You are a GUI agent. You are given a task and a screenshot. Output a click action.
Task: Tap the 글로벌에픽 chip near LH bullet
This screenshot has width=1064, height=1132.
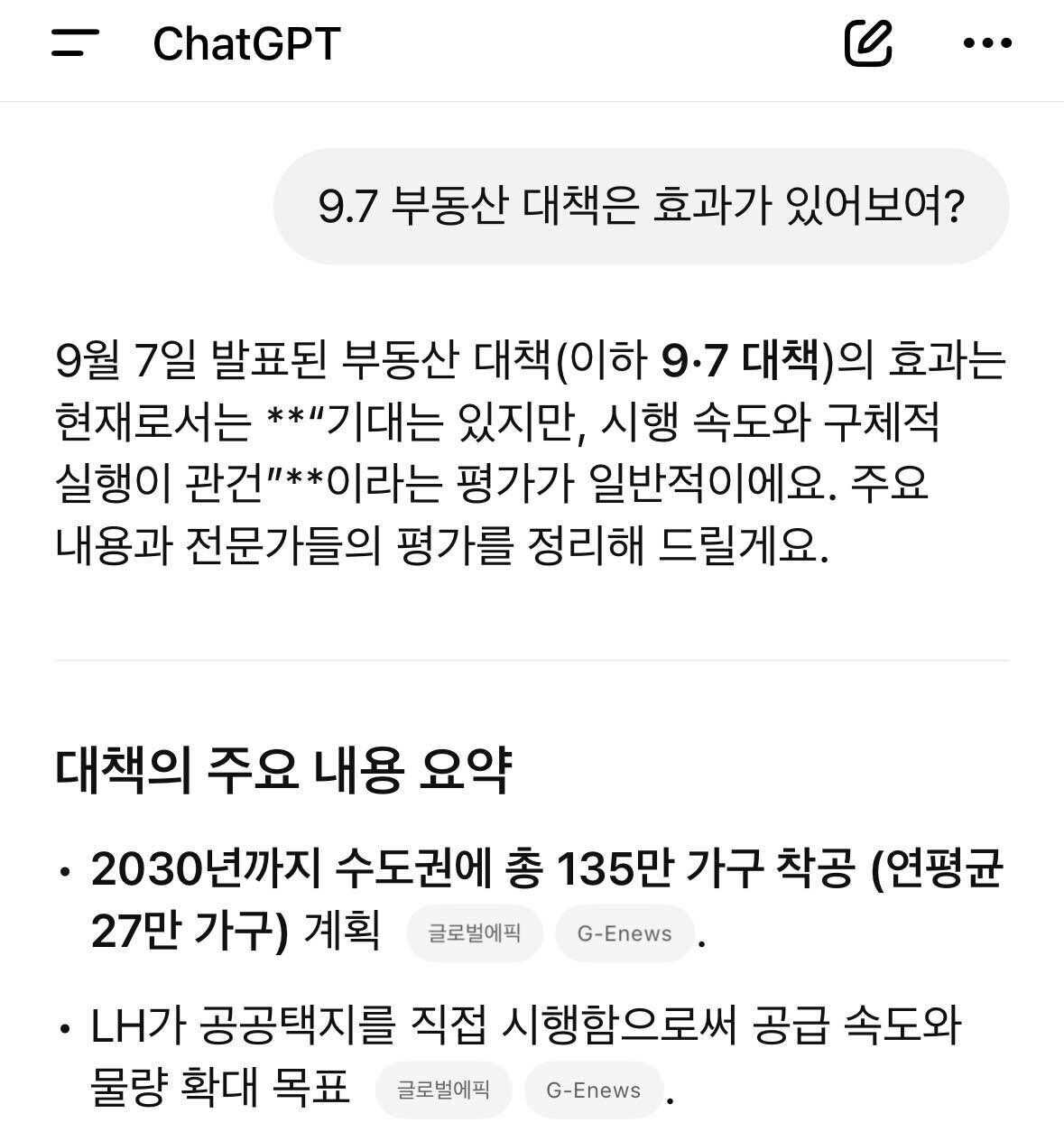coord(443,1090)
